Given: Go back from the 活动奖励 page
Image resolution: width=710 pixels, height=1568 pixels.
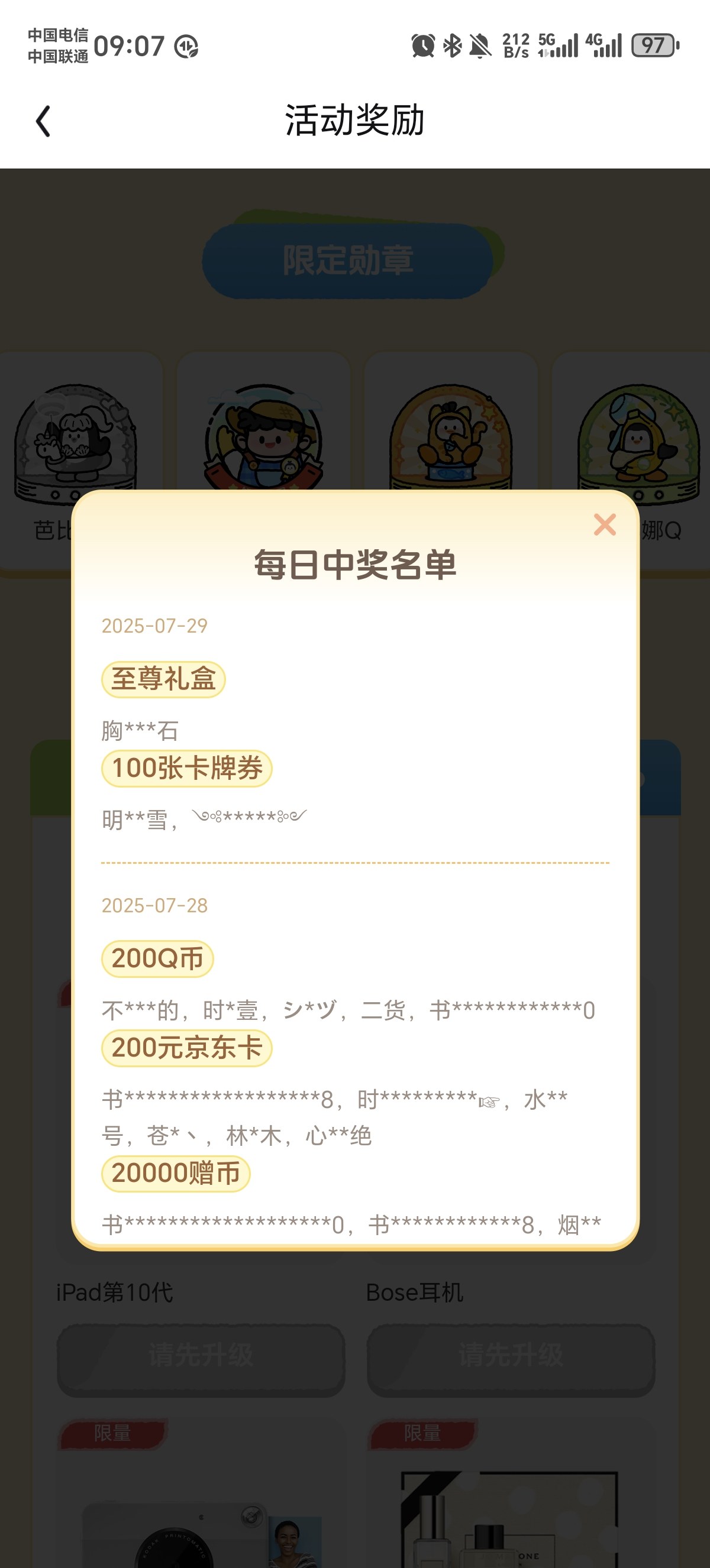Looking at the screenshot, I should tap(43, 121).
